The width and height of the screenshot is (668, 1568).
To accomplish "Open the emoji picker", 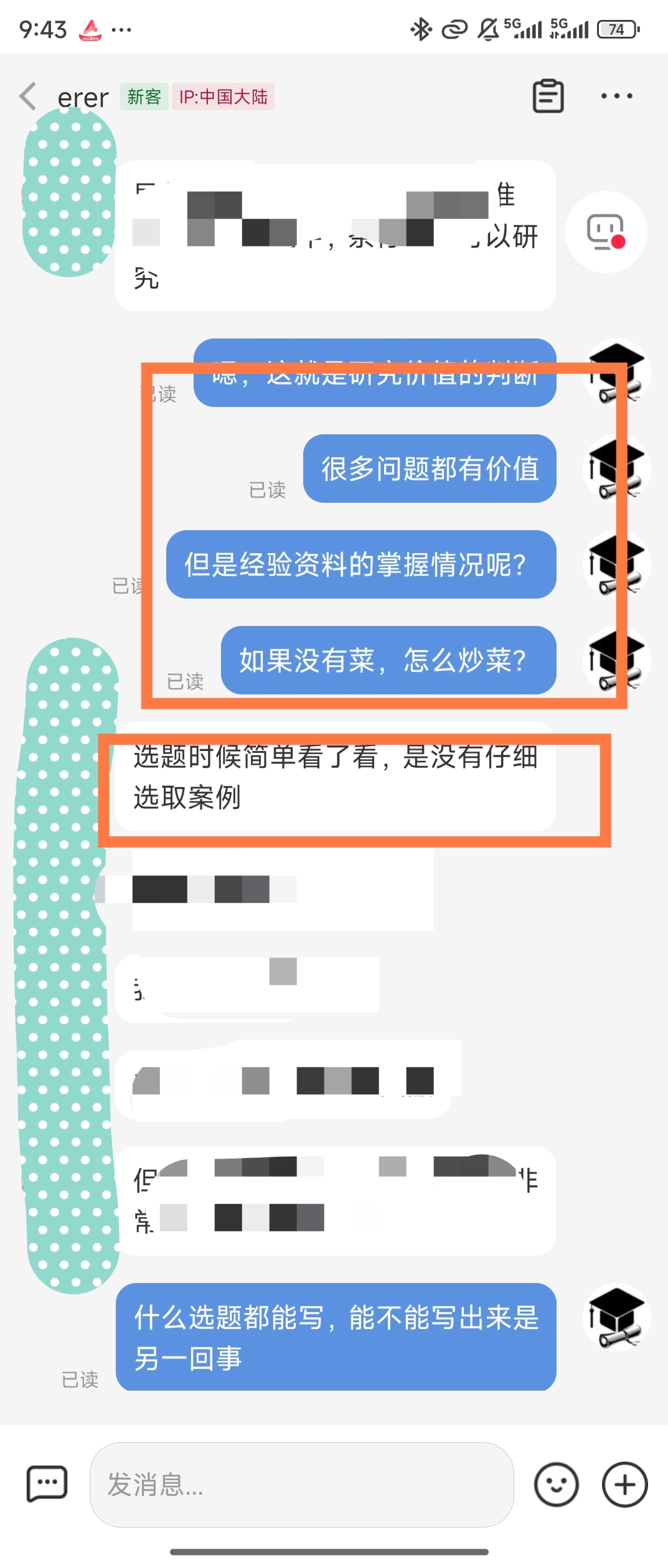I will tap(556, 1484).
